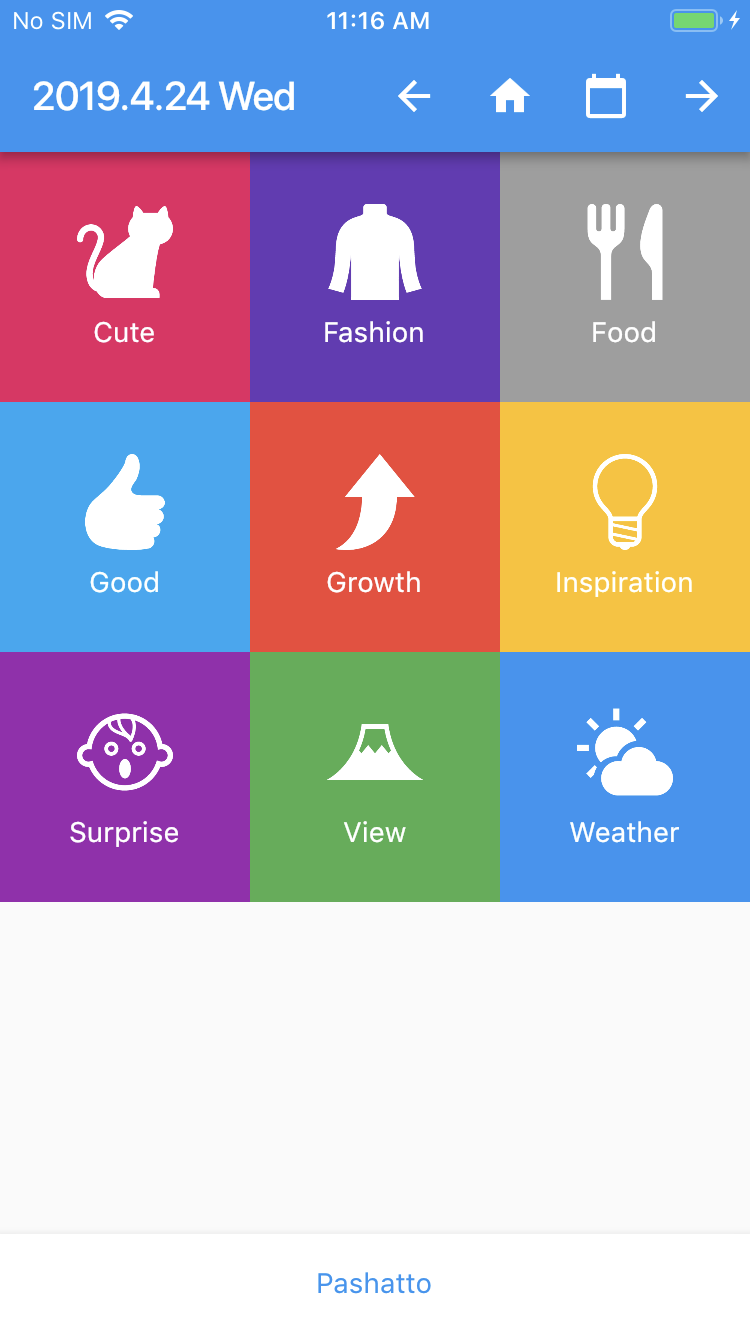Tap the home icon in the app bar

click(x=509, y=97)
